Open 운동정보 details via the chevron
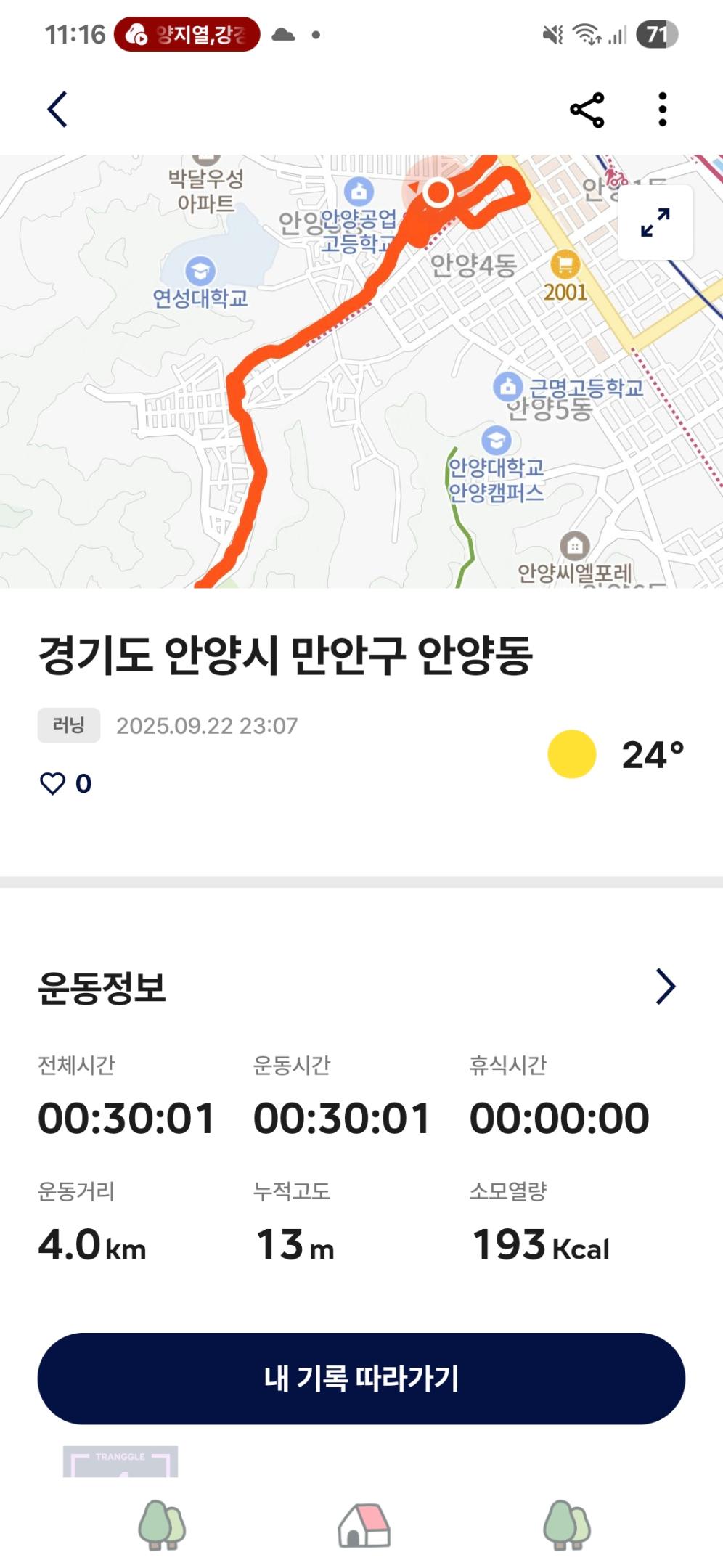The width and height of the screenshot is (723, 1568). 665,986
